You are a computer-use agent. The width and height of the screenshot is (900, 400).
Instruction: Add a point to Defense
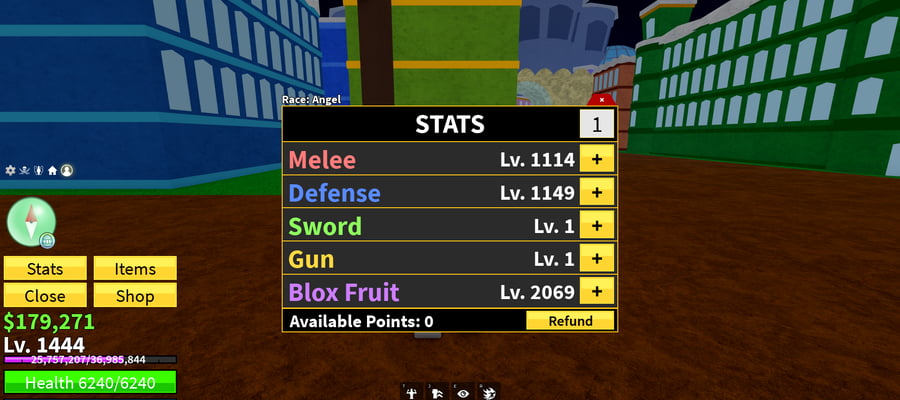[597, 192]
